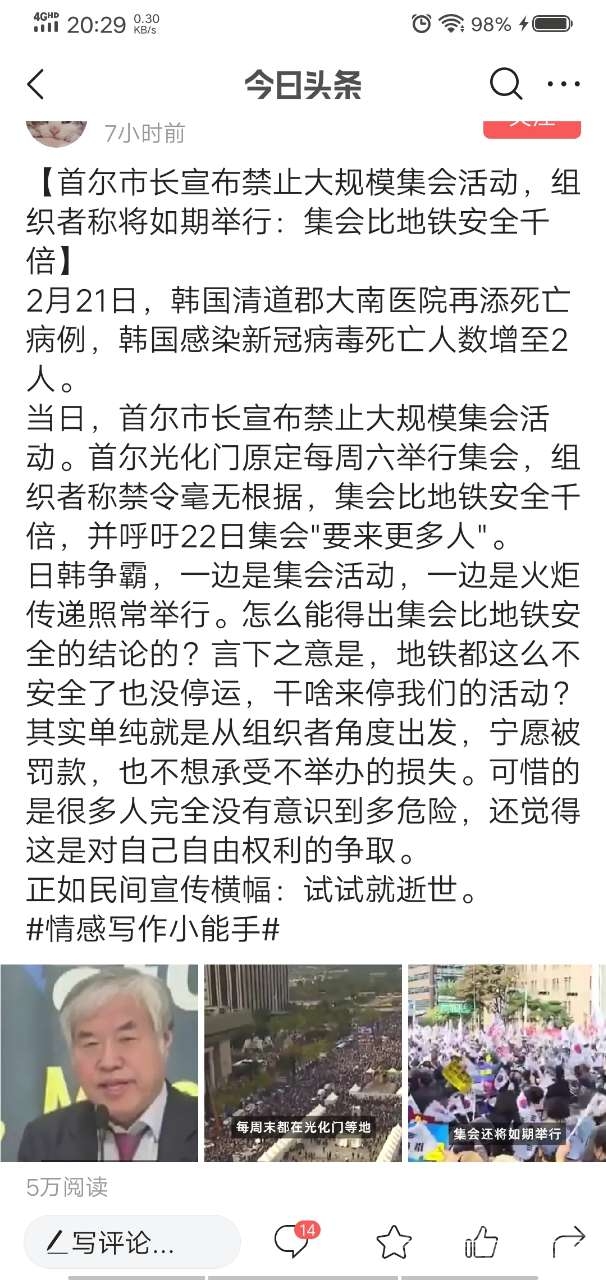Open the author's cat avatar
Viewport: 606px width, 1280px height.
tap(55, 130)
